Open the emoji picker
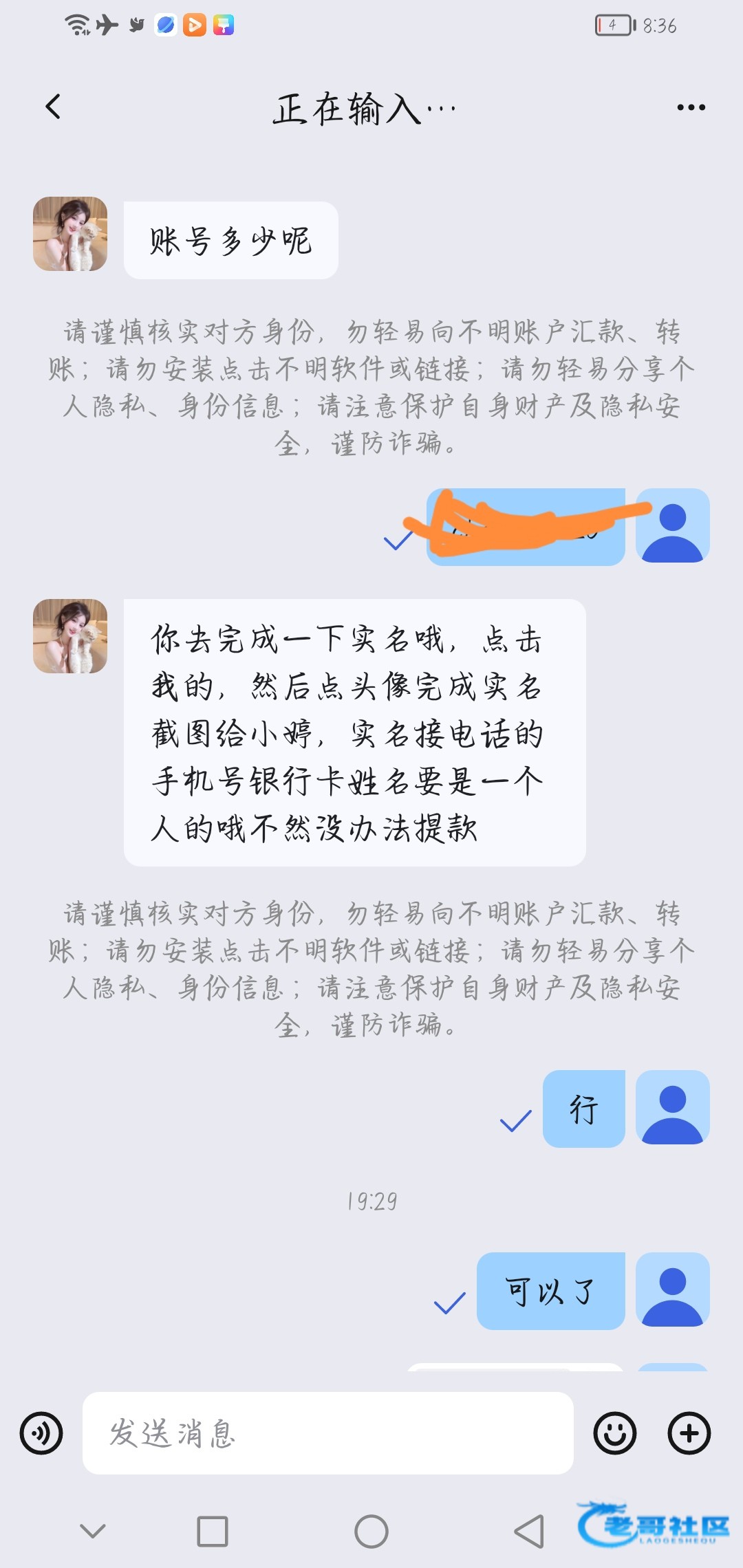 click(x=614, y=1433)
